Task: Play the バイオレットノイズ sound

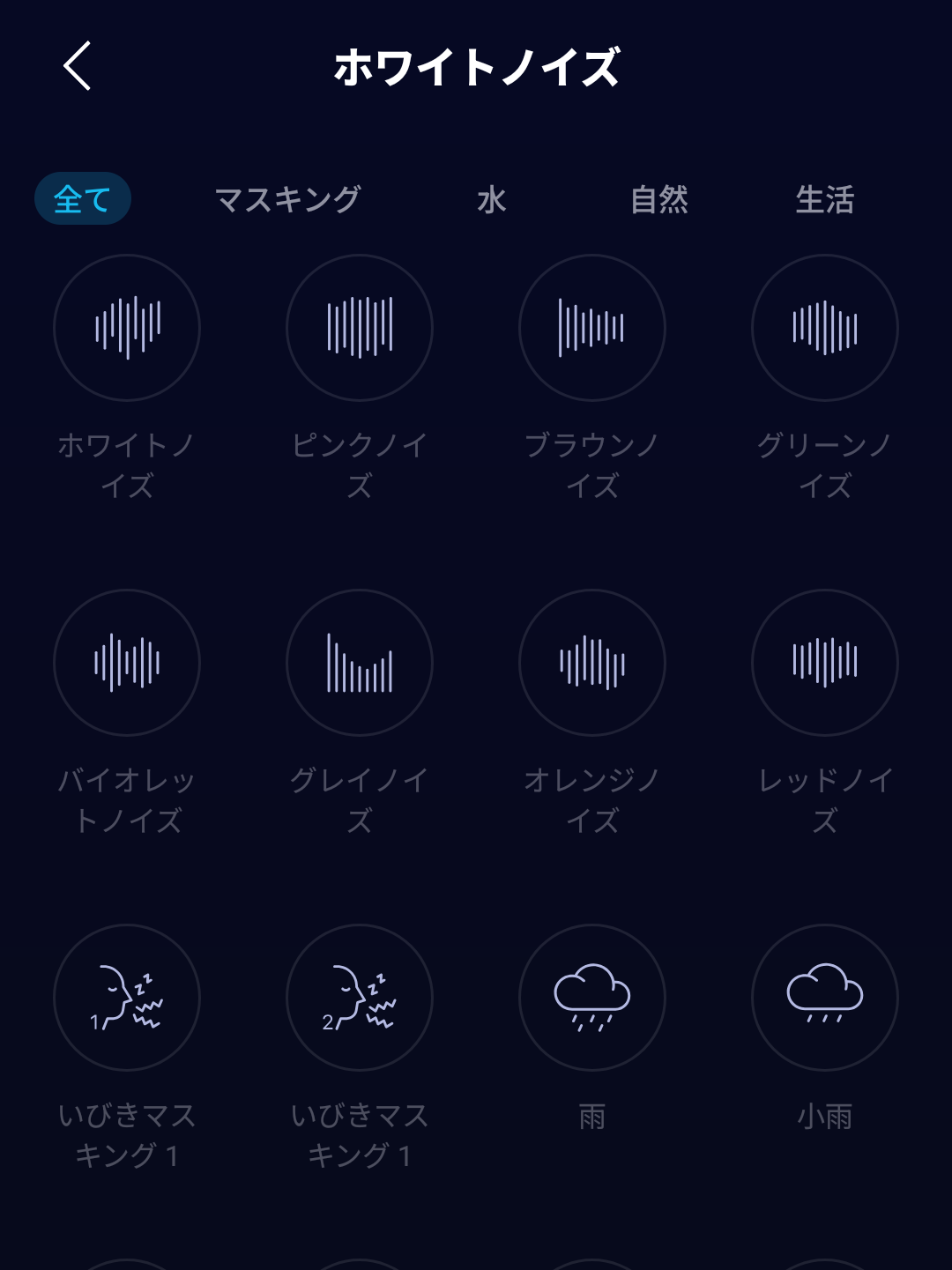Action: pos(127,663)
